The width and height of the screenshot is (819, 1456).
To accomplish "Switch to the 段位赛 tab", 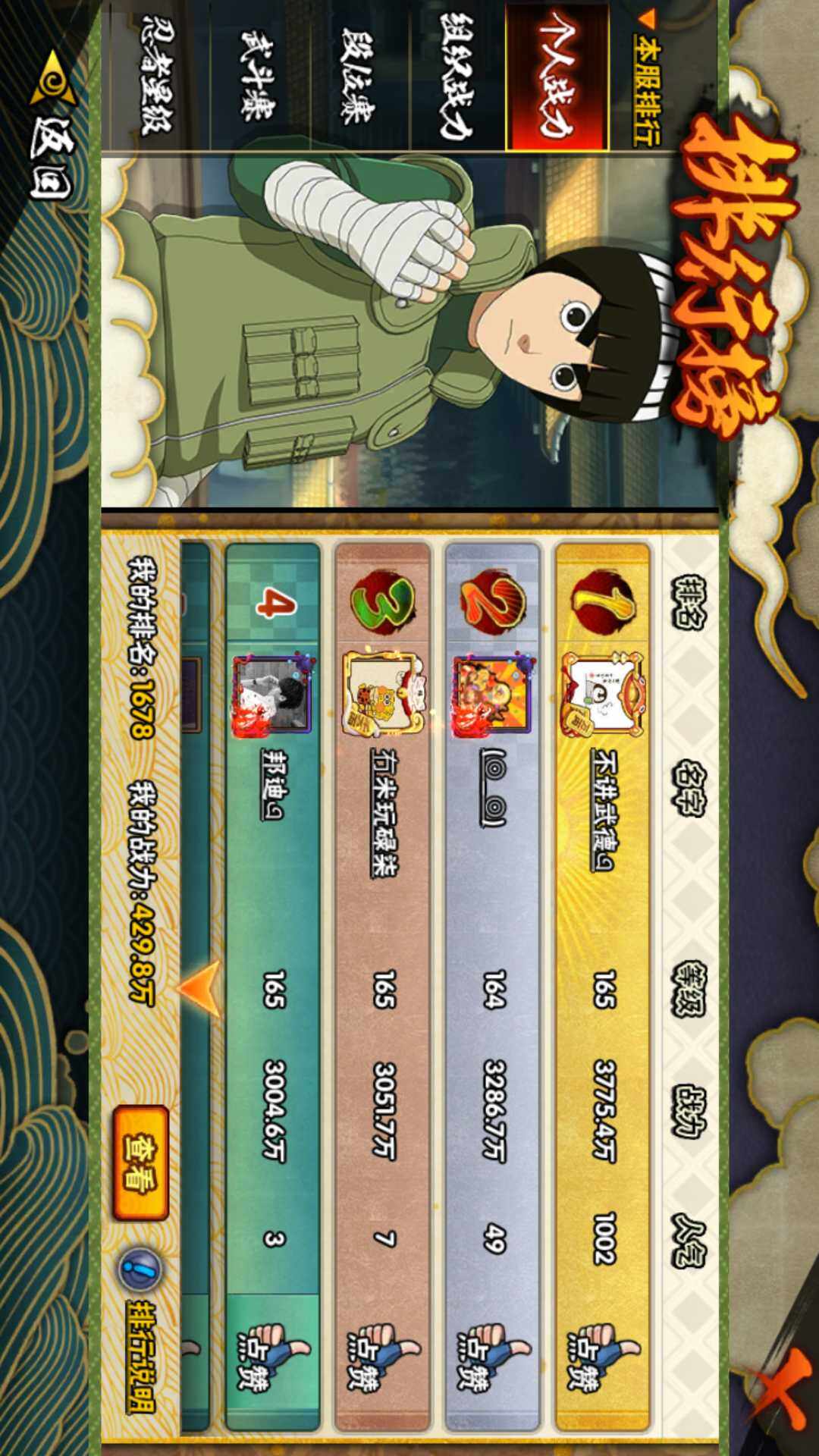I will tap(358, 76).
